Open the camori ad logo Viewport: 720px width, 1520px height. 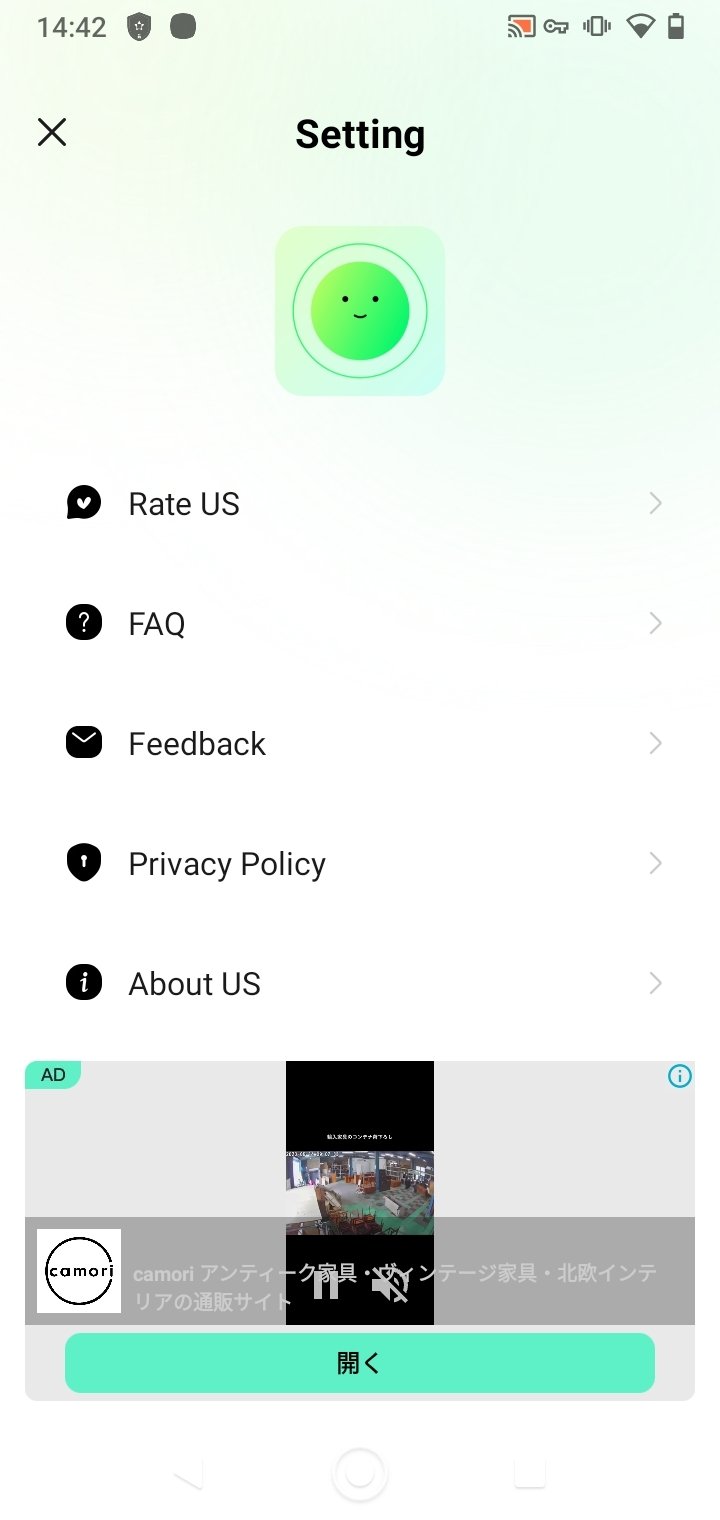point(79,1271)
